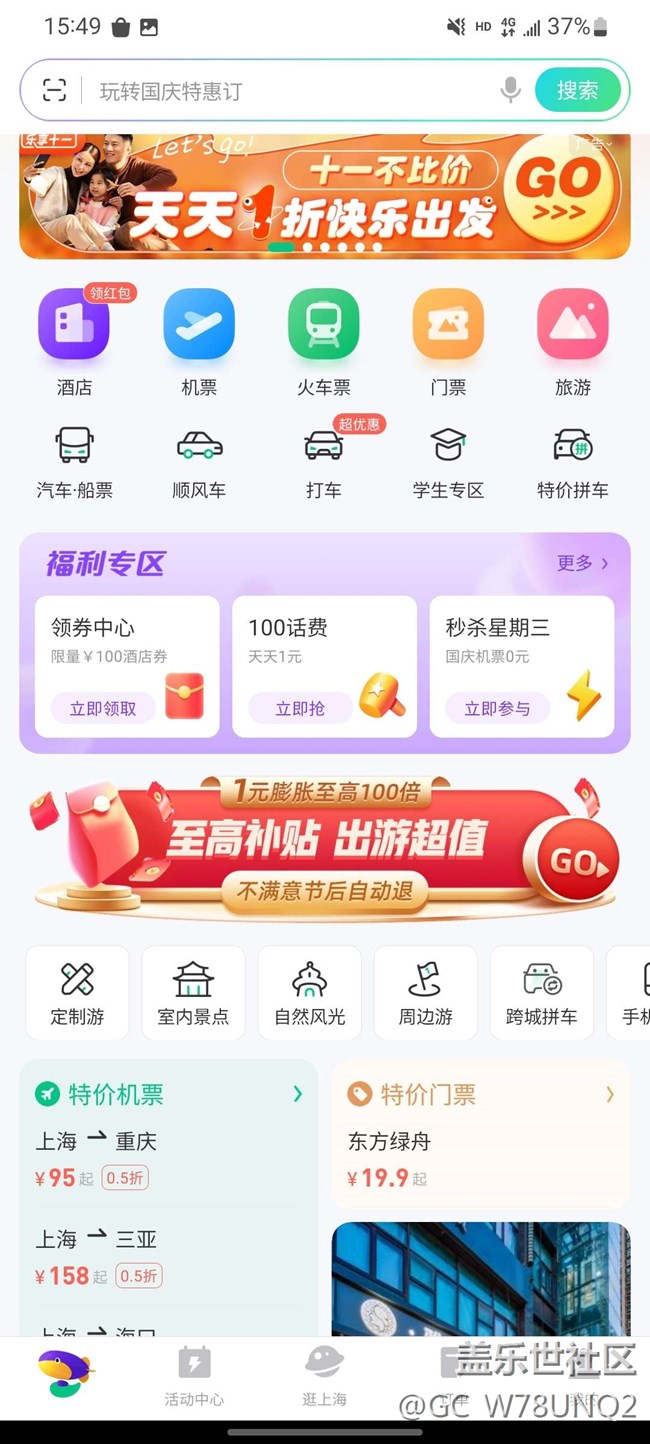The image size is (650, 1444).
Task: Select the 定制游 chip
Action: click(x=77, y=993)
